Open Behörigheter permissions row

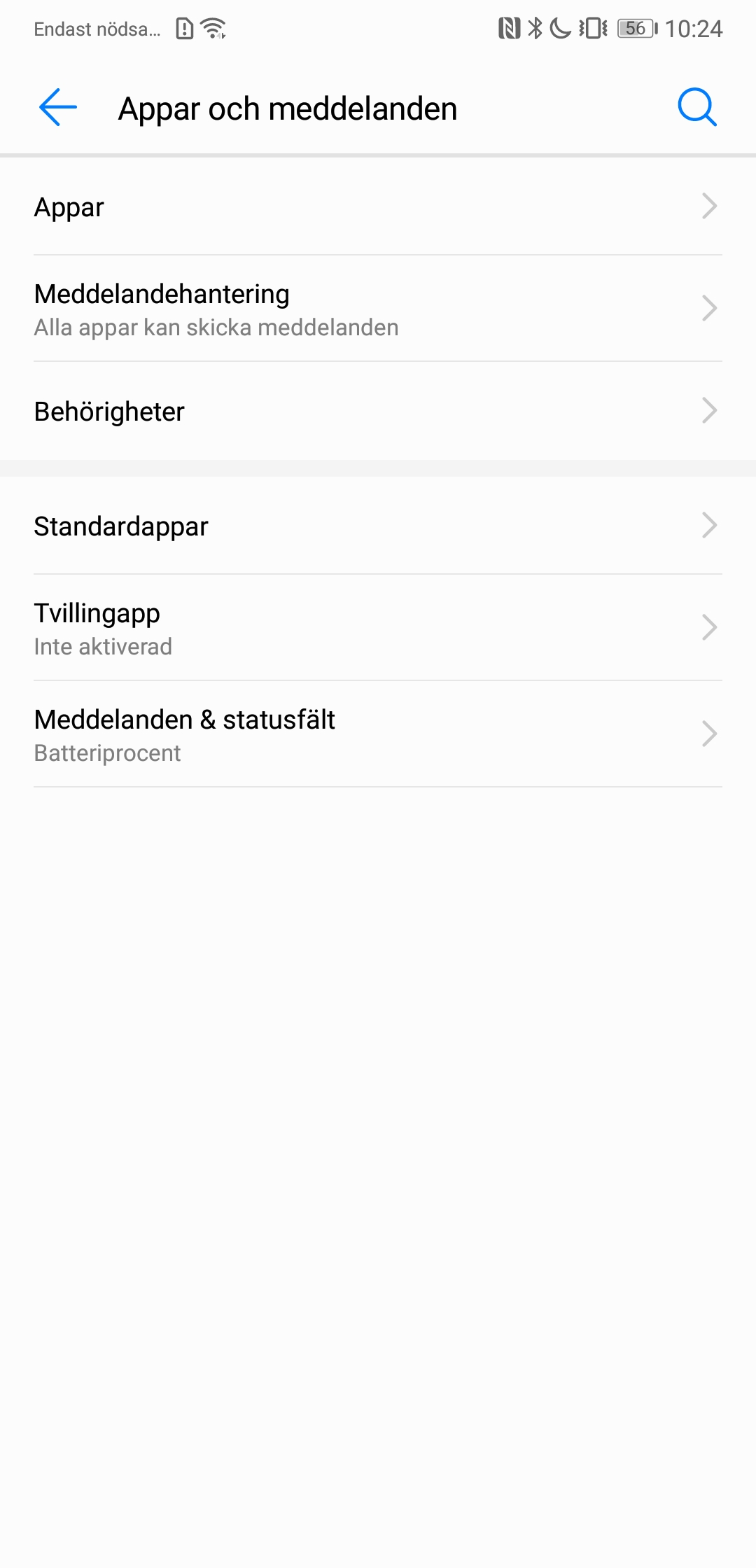click(x=378, y=412)
